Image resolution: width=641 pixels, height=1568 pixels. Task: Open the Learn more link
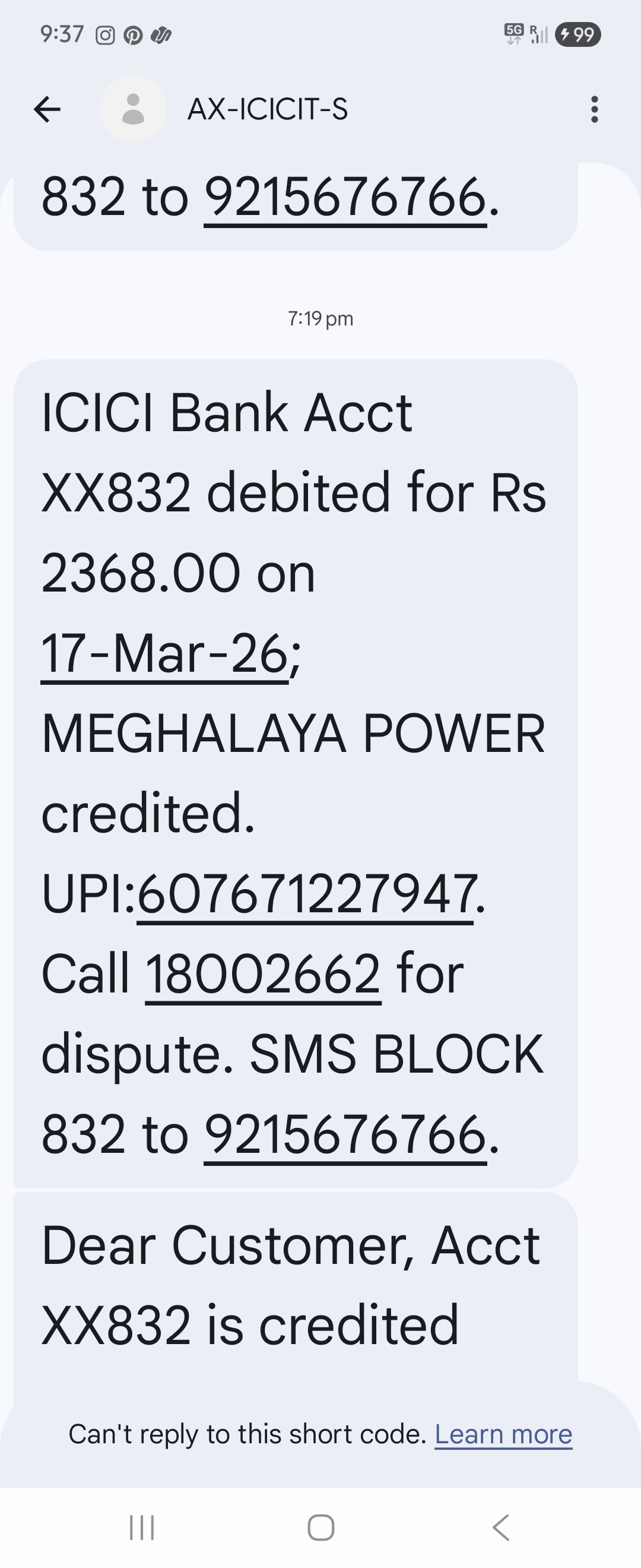click(x=503, y=1434)
